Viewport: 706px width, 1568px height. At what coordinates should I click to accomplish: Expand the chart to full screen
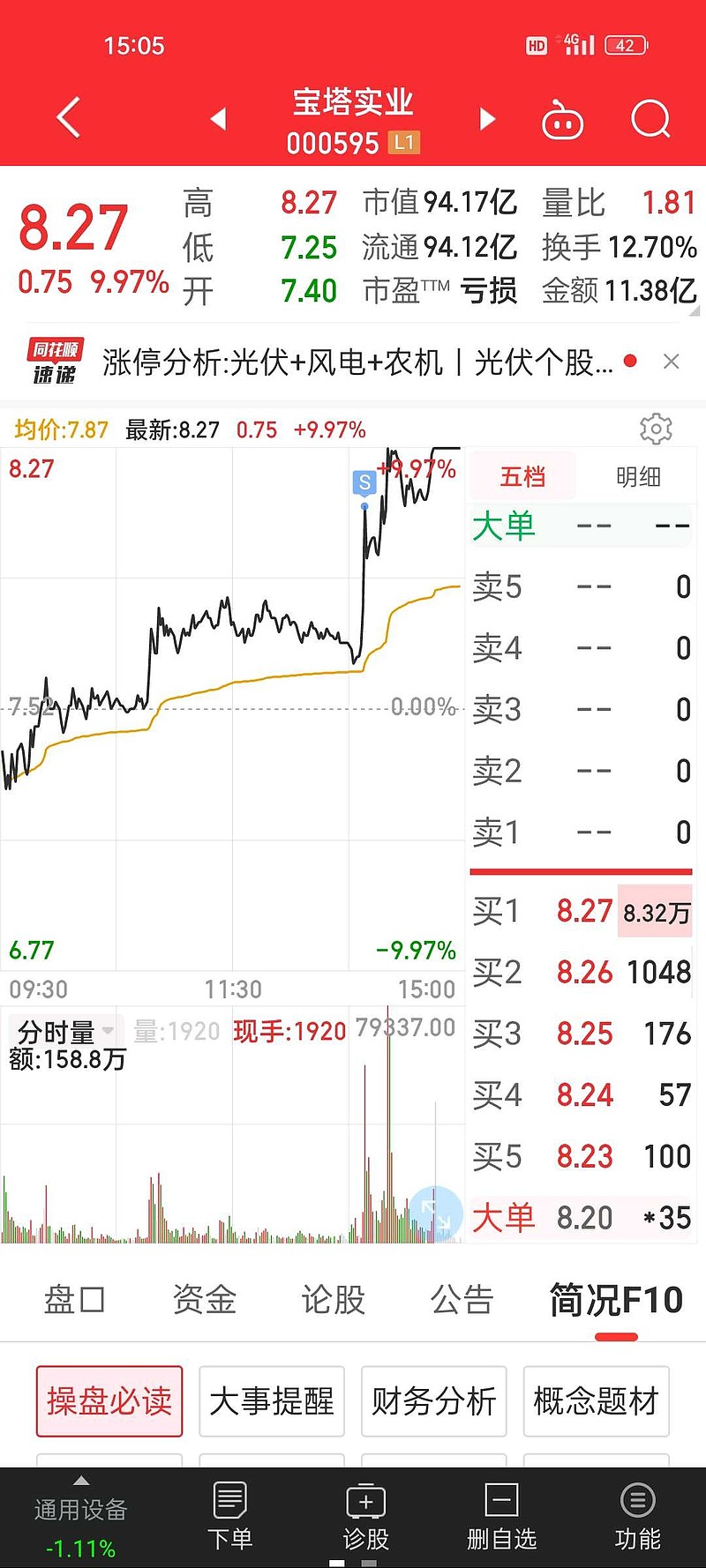[x=436, y=1213]
